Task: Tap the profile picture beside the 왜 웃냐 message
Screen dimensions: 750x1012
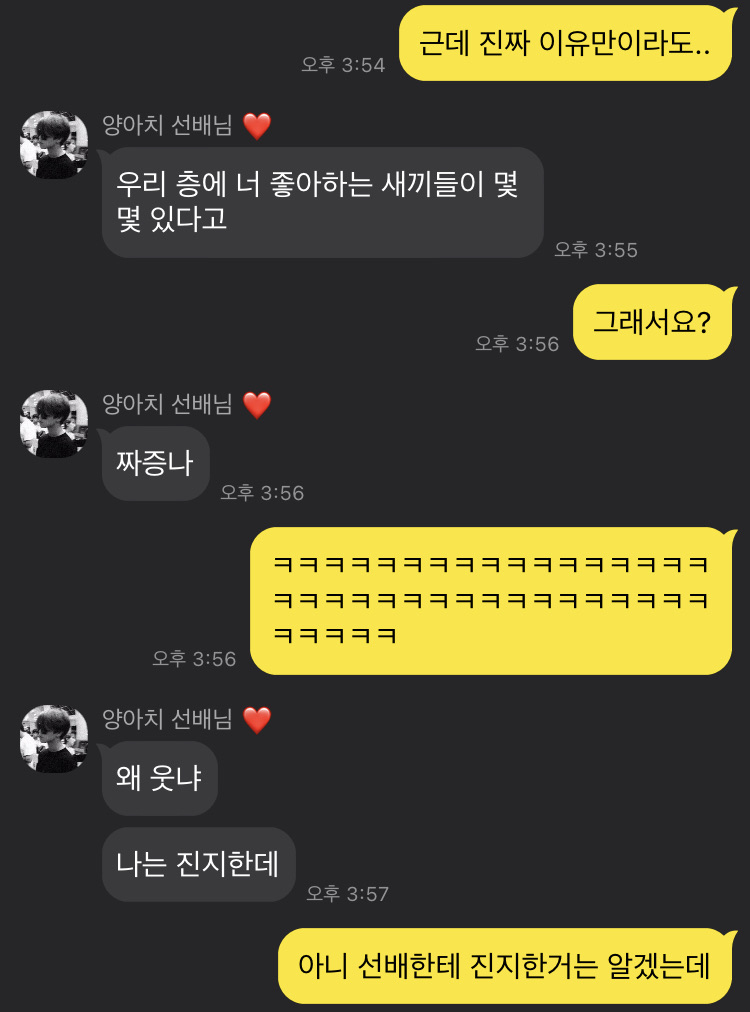Action: point(54,738)
